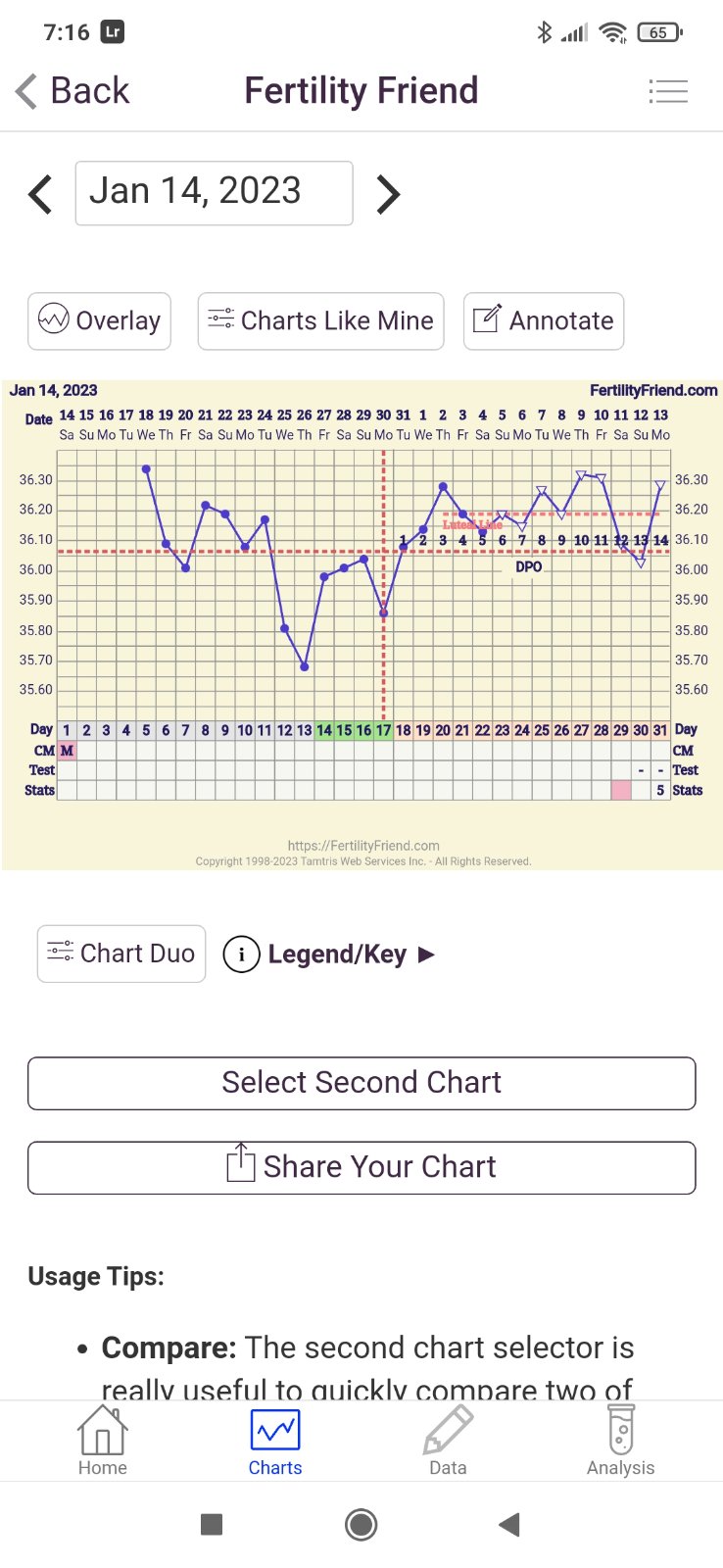Open Charts Like Mine

320,320
